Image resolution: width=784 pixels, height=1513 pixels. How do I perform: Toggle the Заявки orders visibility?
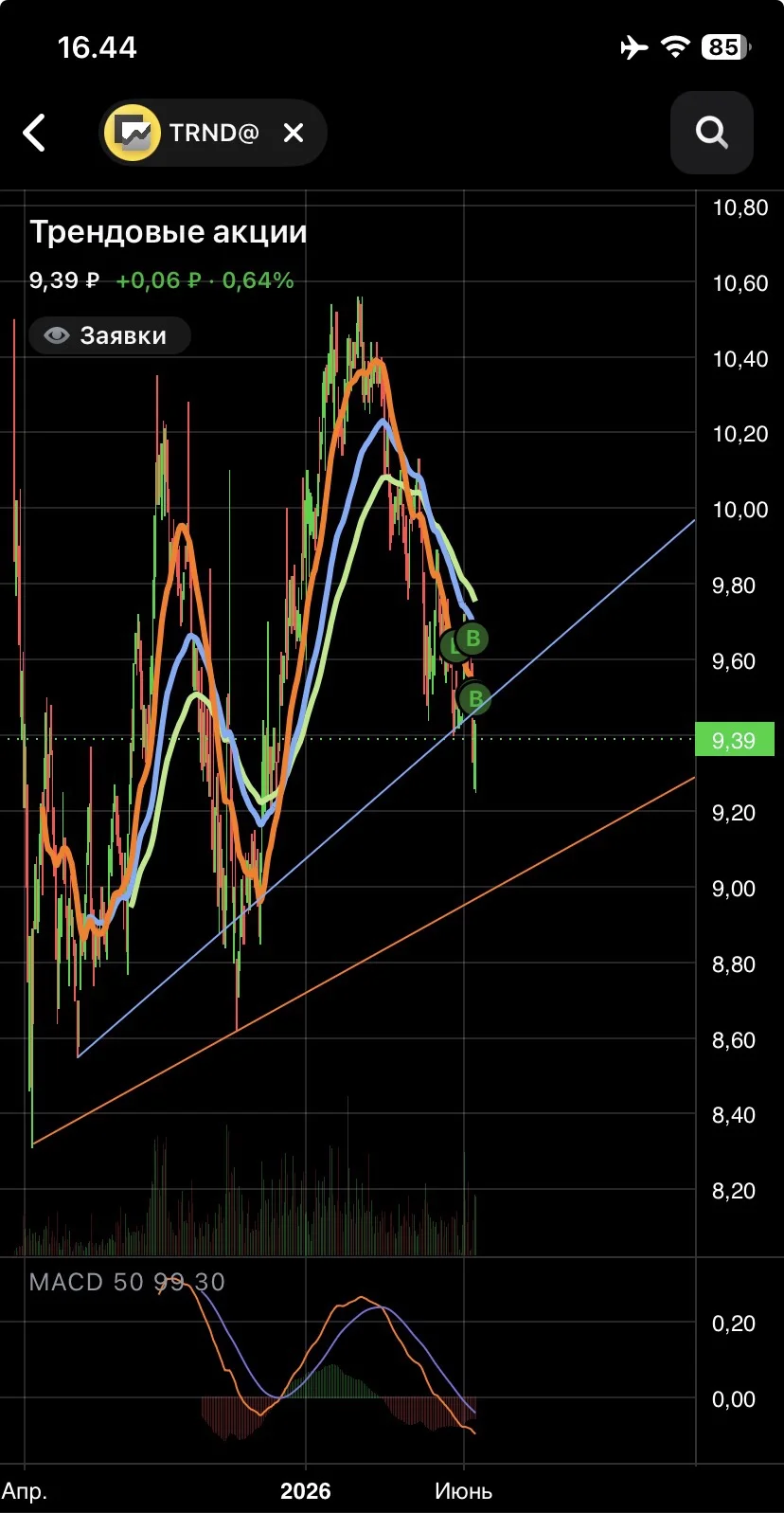tap(110, 335)
